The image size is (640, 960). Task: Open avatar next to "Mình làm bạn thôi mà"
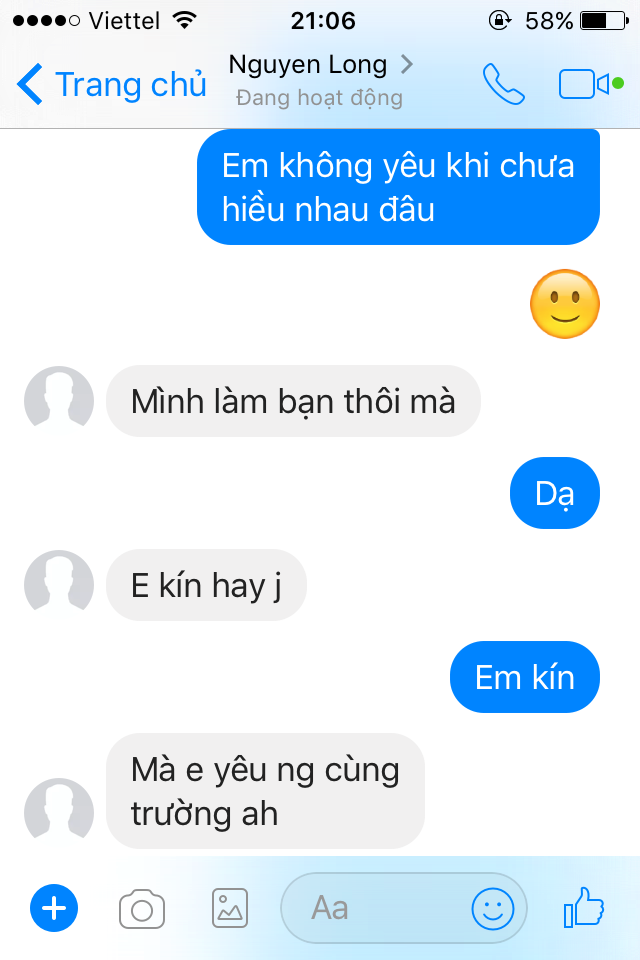59,401
